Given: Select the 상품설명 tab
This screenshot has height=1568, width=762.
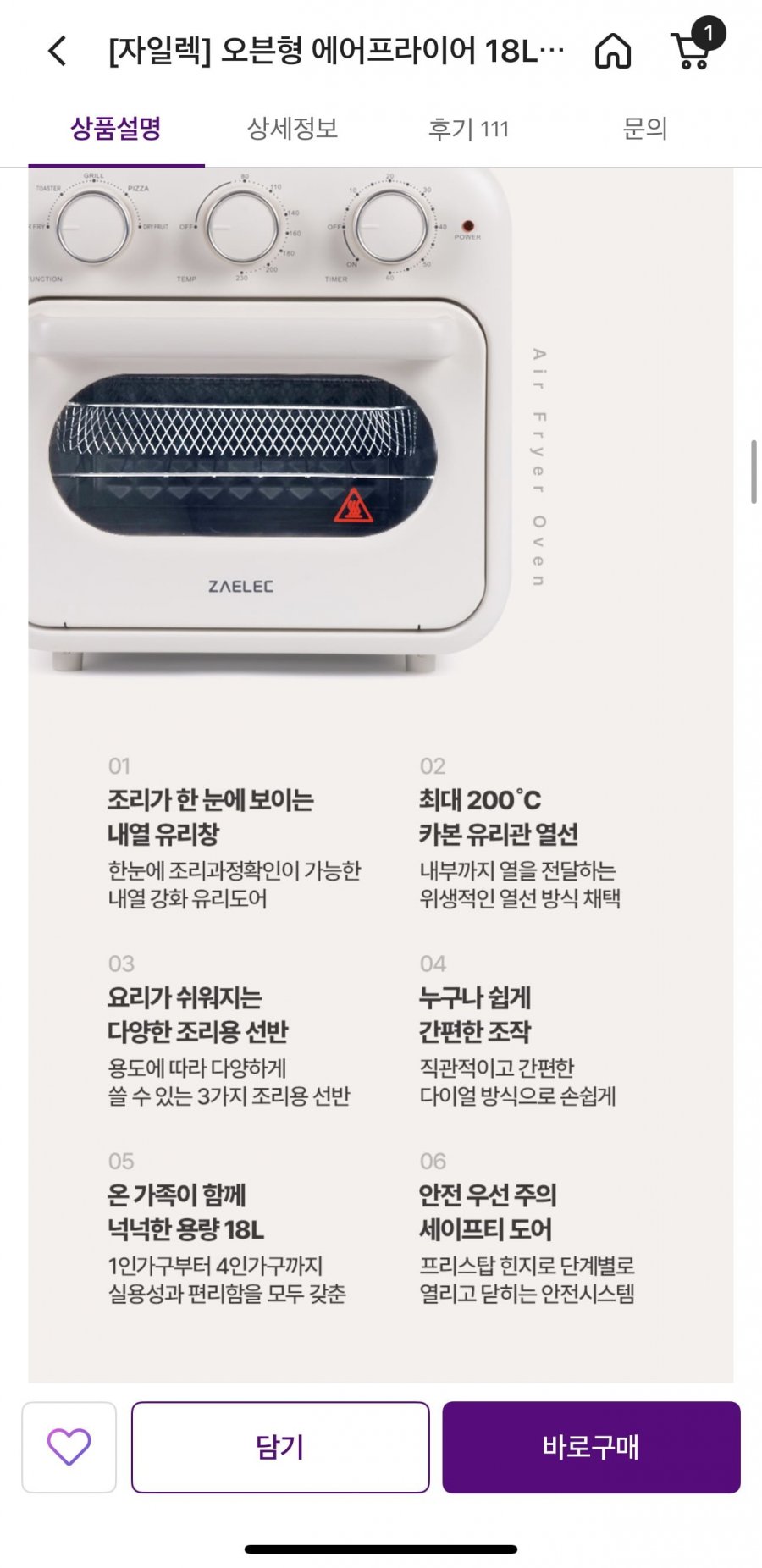Looking at the screenshot, I should pos(116,129).
